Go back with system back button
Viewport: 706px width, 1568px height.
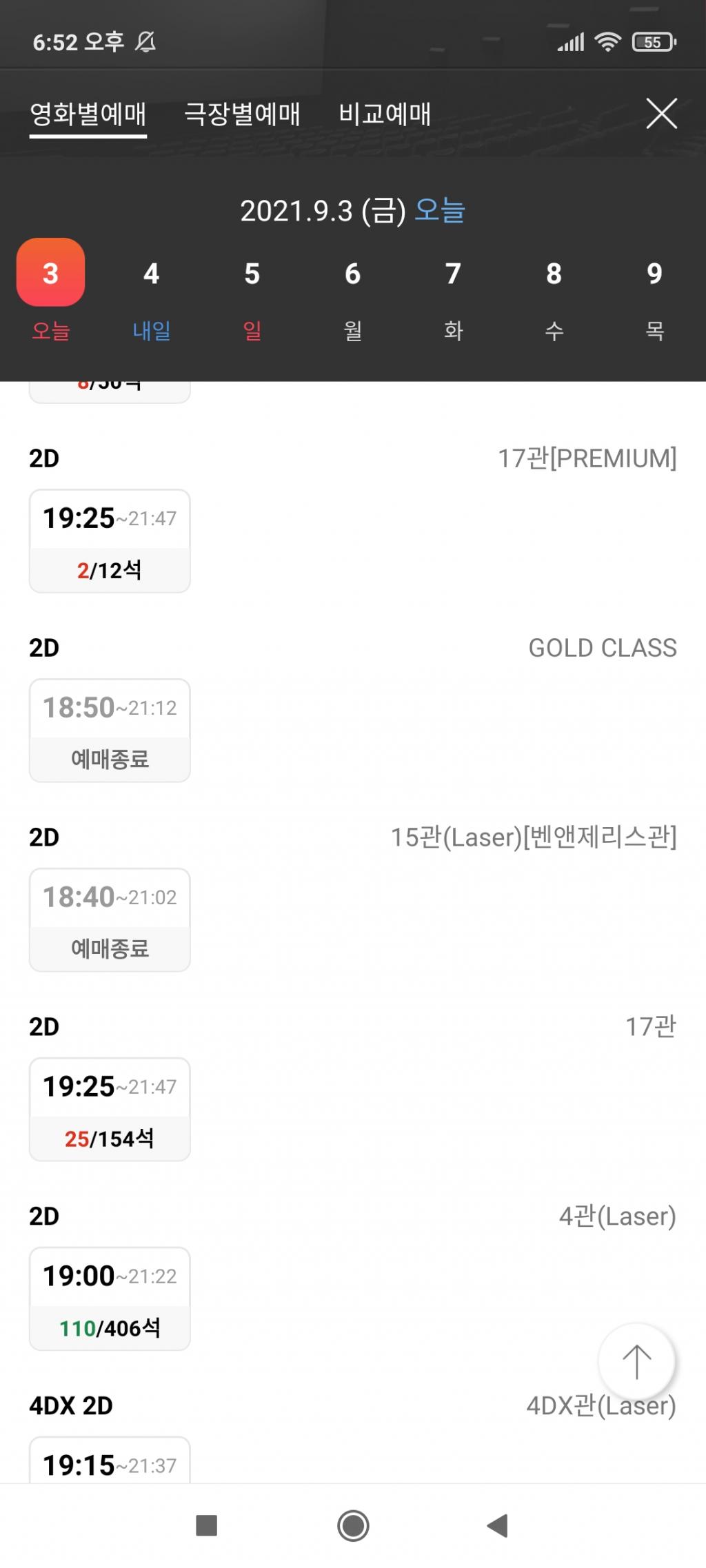pos(497,1526)
